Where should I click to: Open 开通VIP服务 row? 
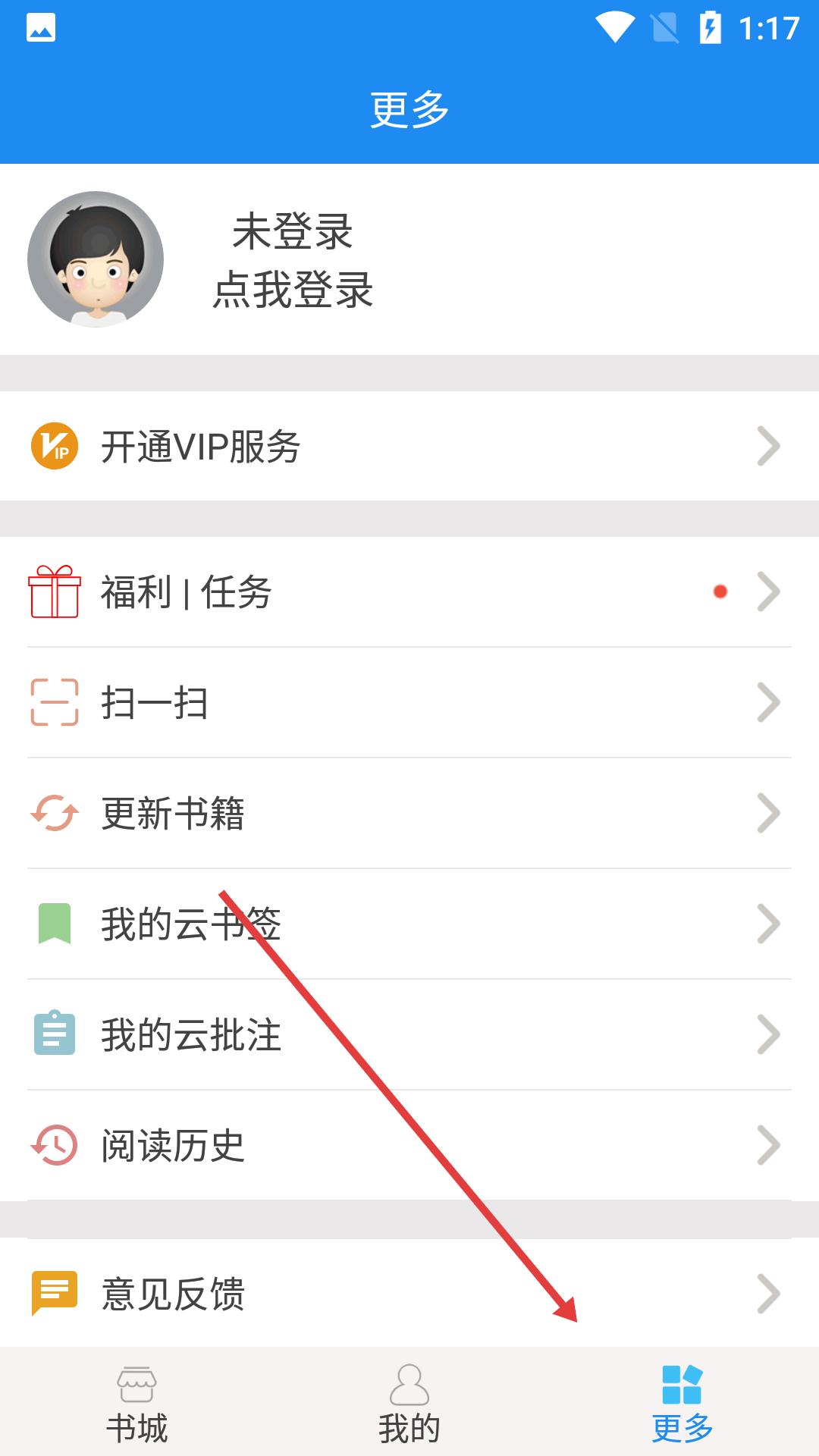pyautogui.click(x=409, y=446)
